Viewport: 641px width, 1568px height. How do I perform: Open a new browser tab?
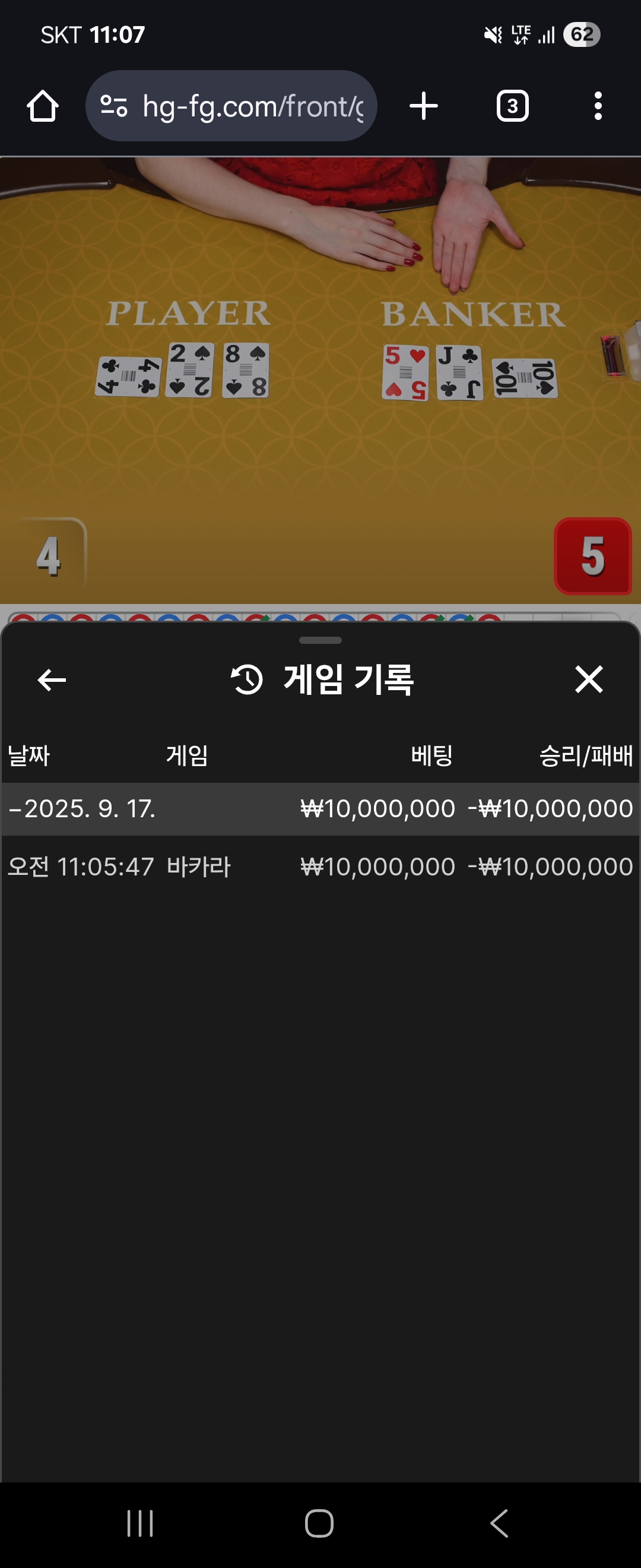coord(424,106)
